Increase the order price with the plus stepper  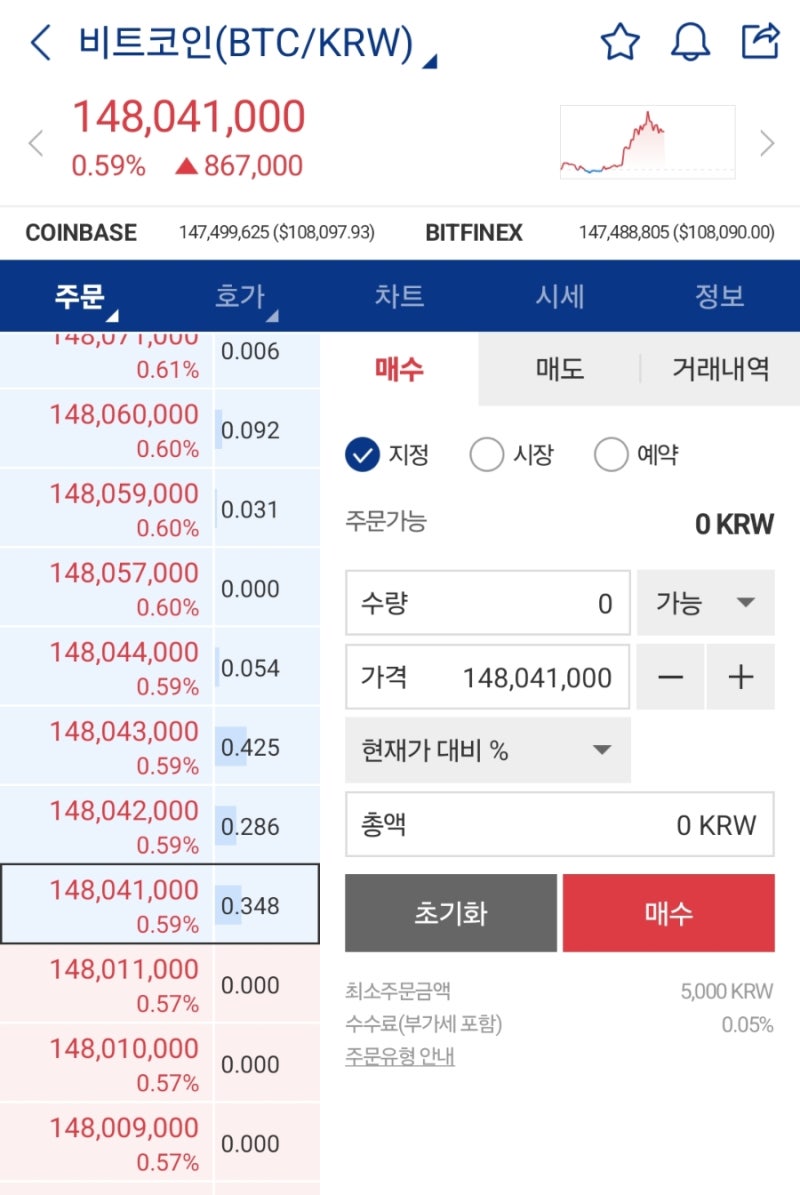pos(741,677)
